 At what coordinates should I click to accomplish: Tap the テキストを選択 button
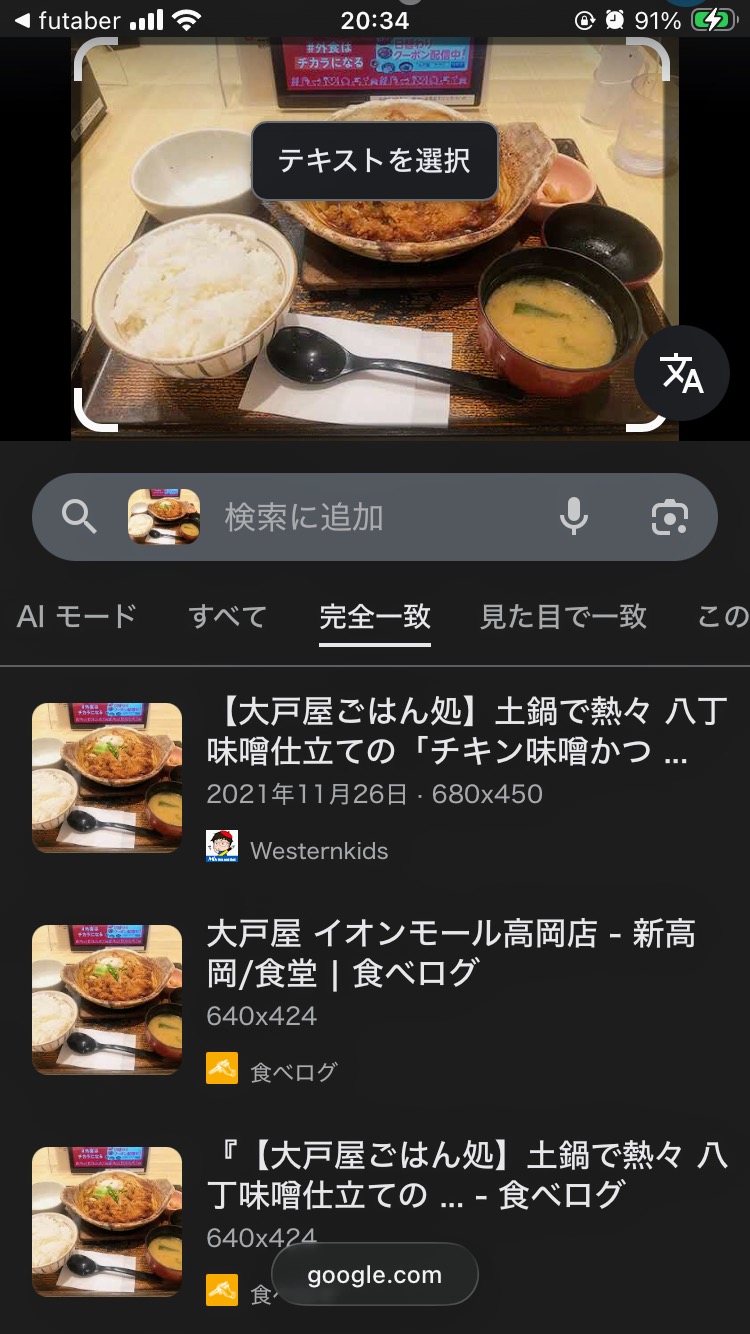pos(374,160)
